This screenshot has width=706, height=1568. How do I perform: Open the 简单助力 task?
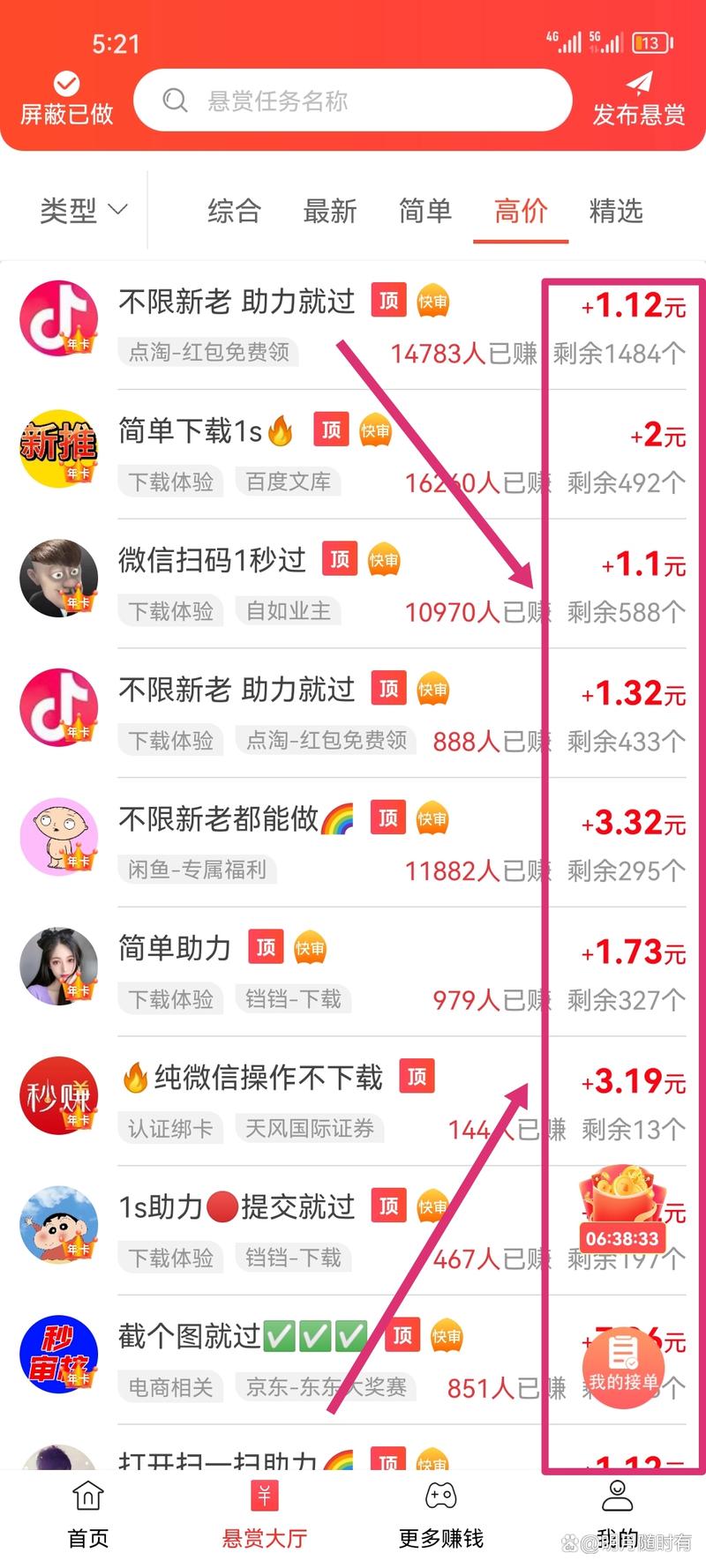click(x=175, y=948)
